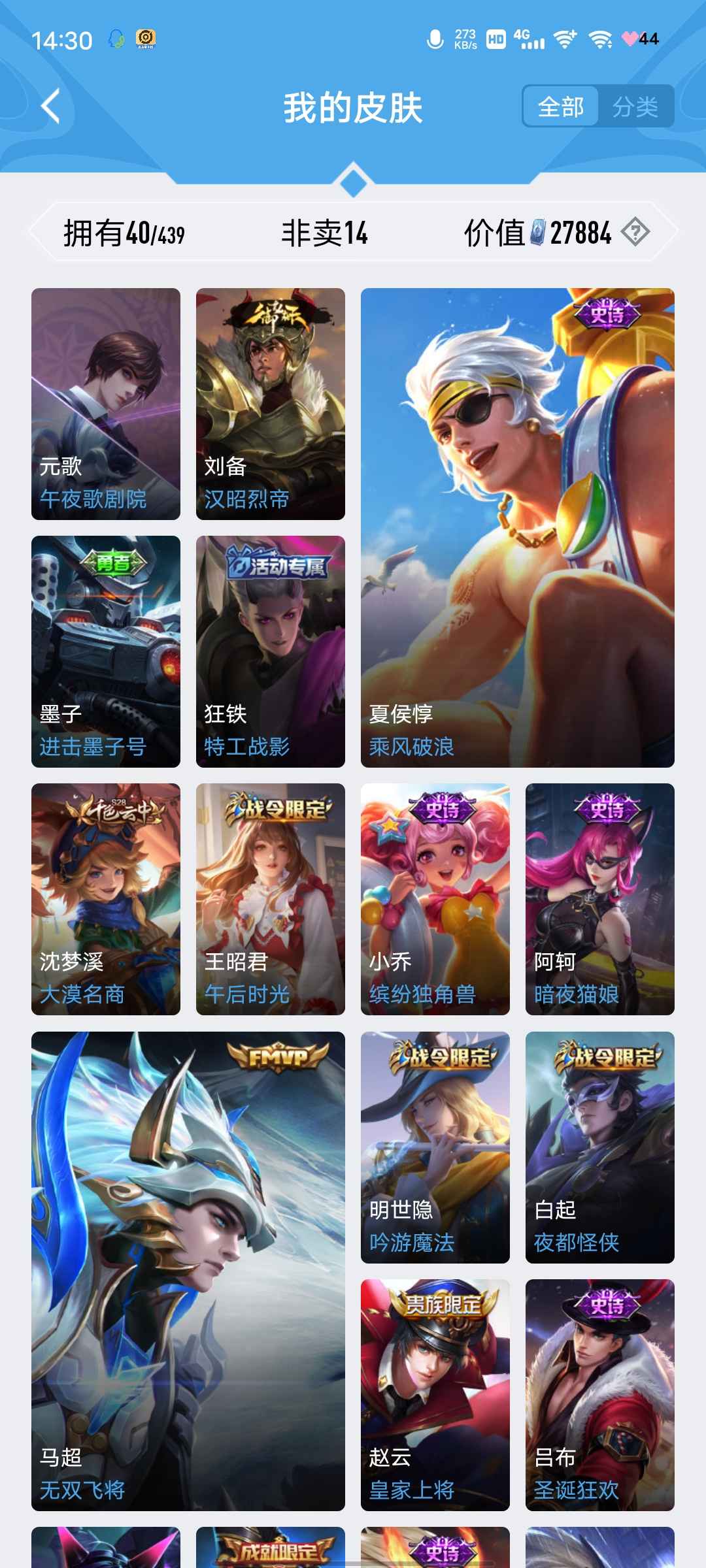Select 阿轲 暗夜猫娘 skin
The height and width of the screenshot is (1568, 706).
coord(600,899)
